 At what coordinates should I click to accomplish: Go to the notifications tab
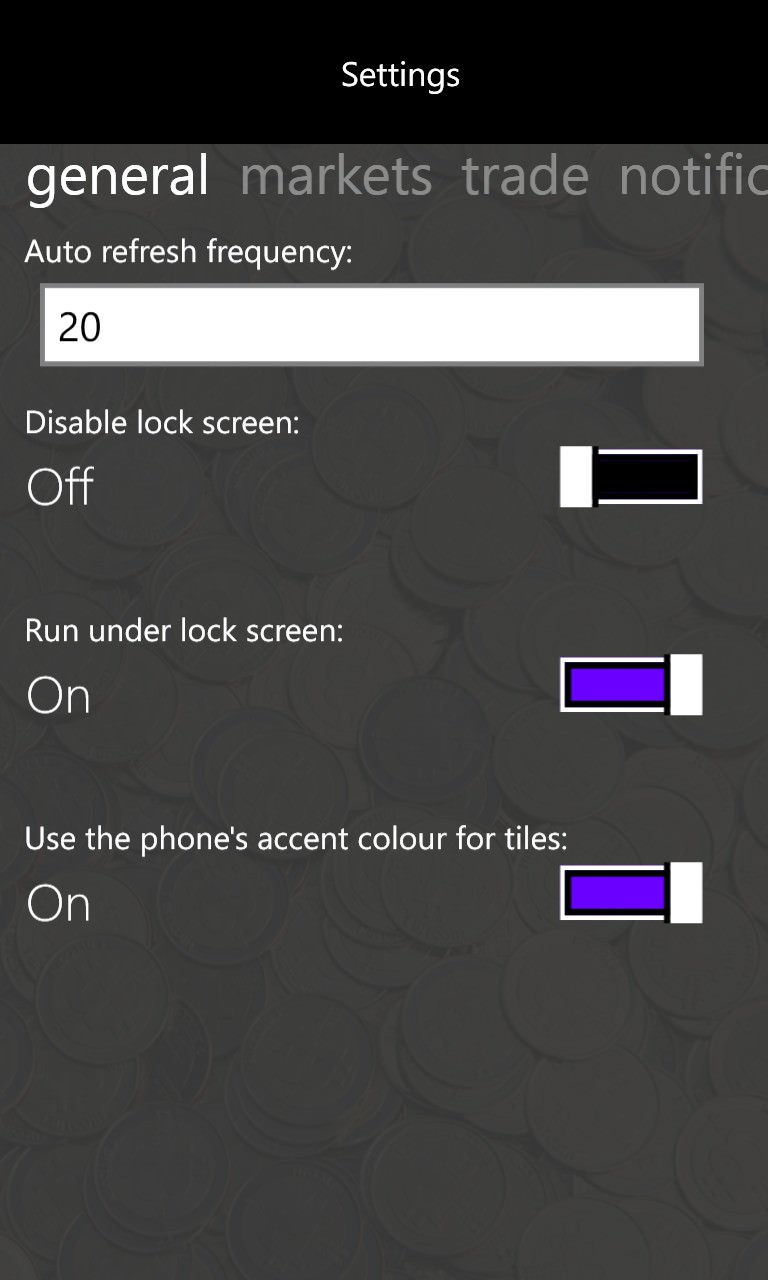click(x=693, y=176)
